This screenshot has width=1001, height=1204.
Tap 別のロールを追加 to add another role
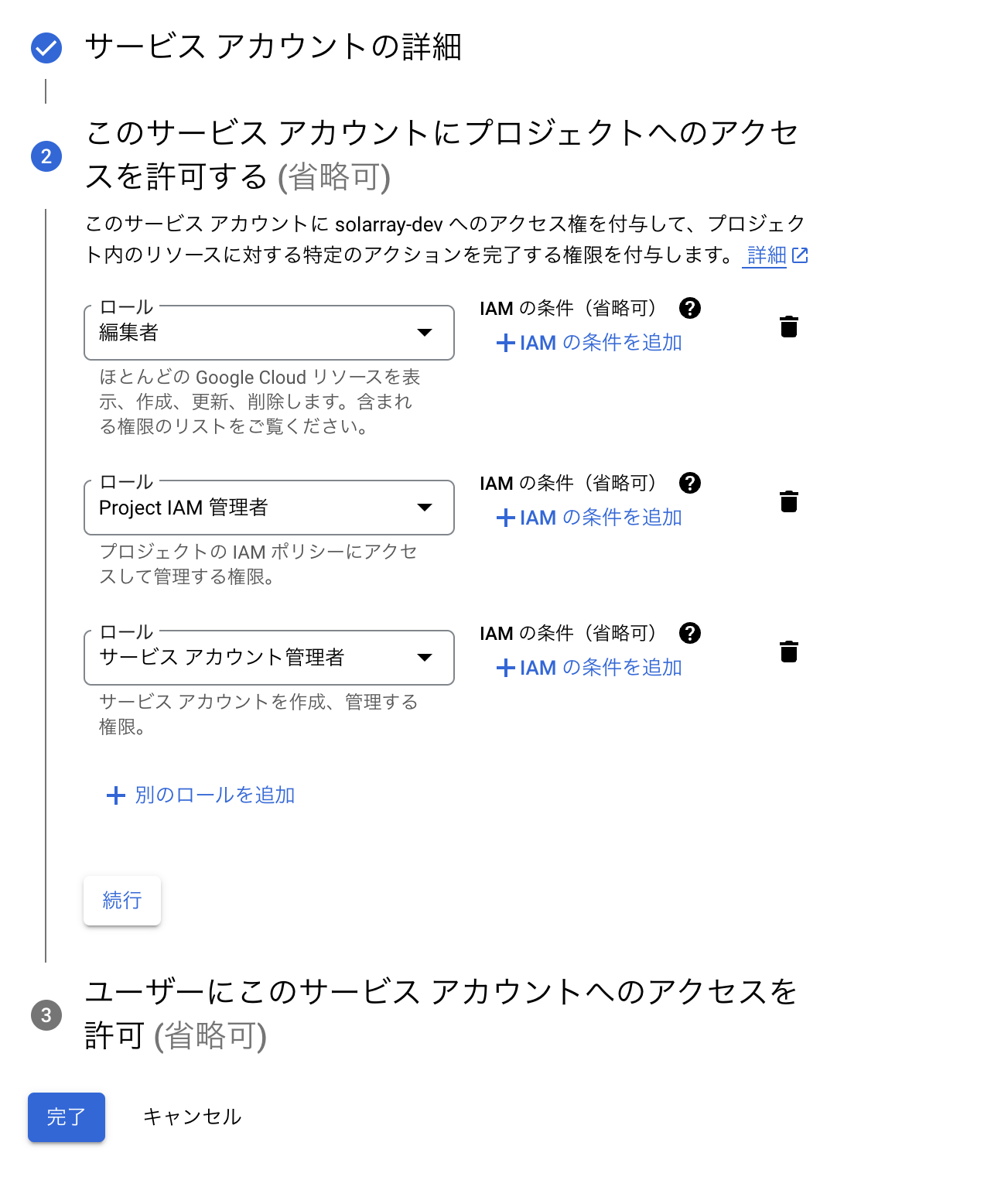(201, 795)
